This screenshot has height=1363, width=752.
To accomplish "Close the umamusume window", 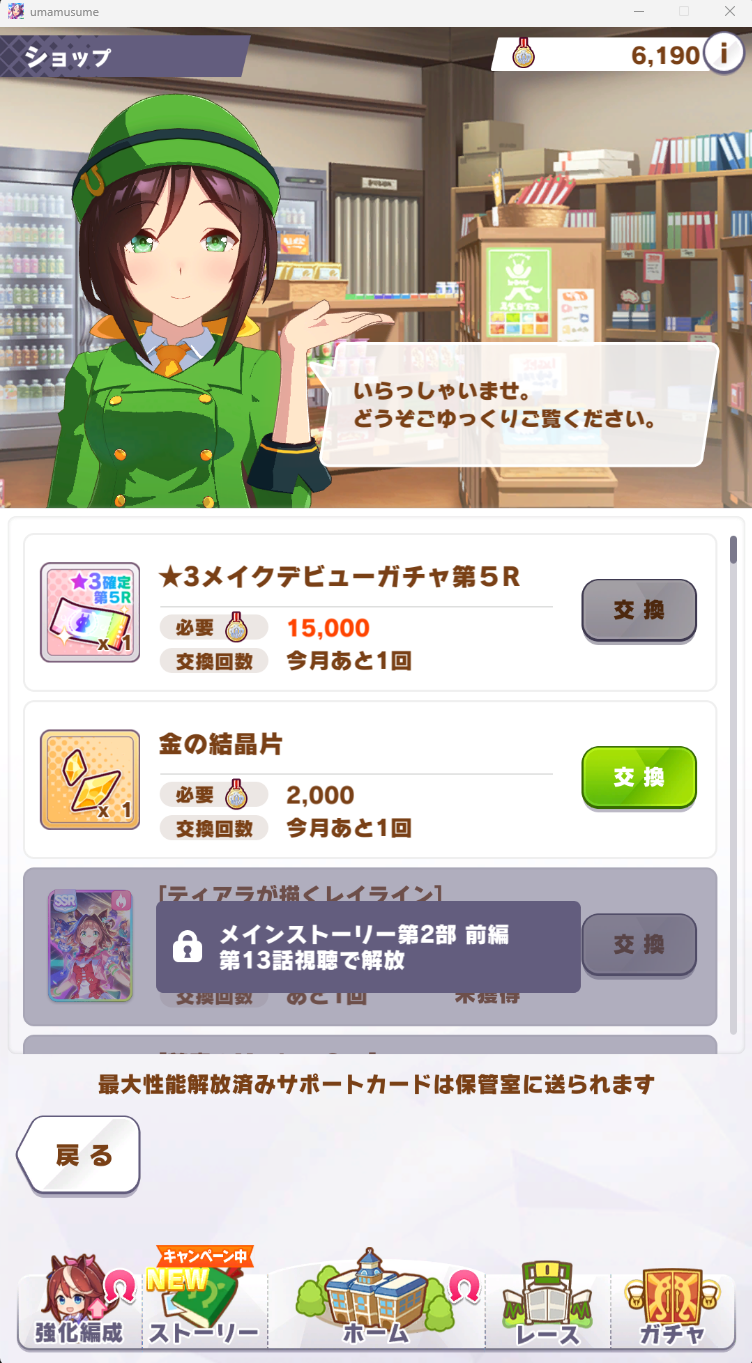I will click(x=729, y=12).
